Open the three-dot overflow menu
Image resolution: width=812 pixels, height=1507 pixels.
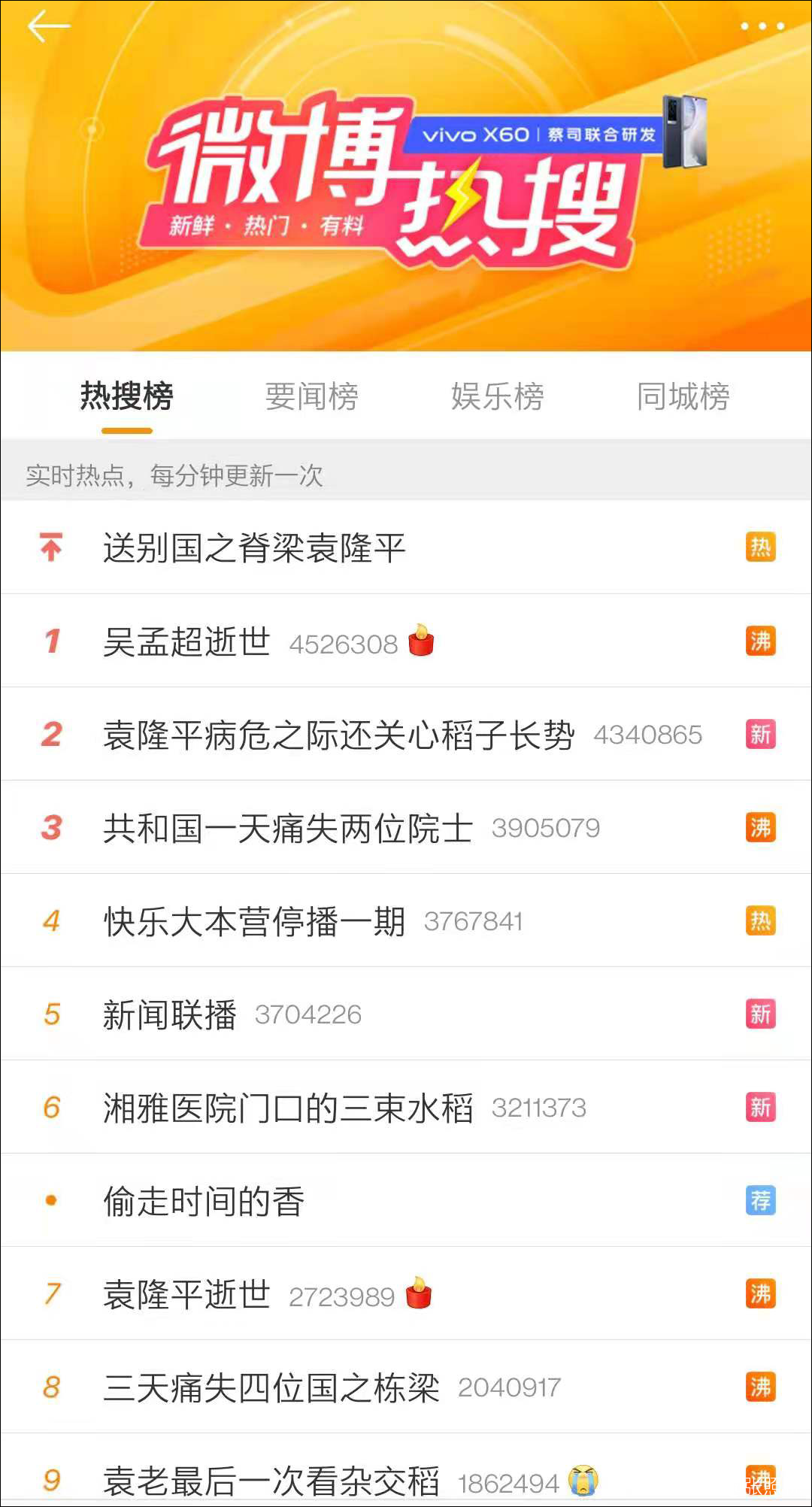762,26
